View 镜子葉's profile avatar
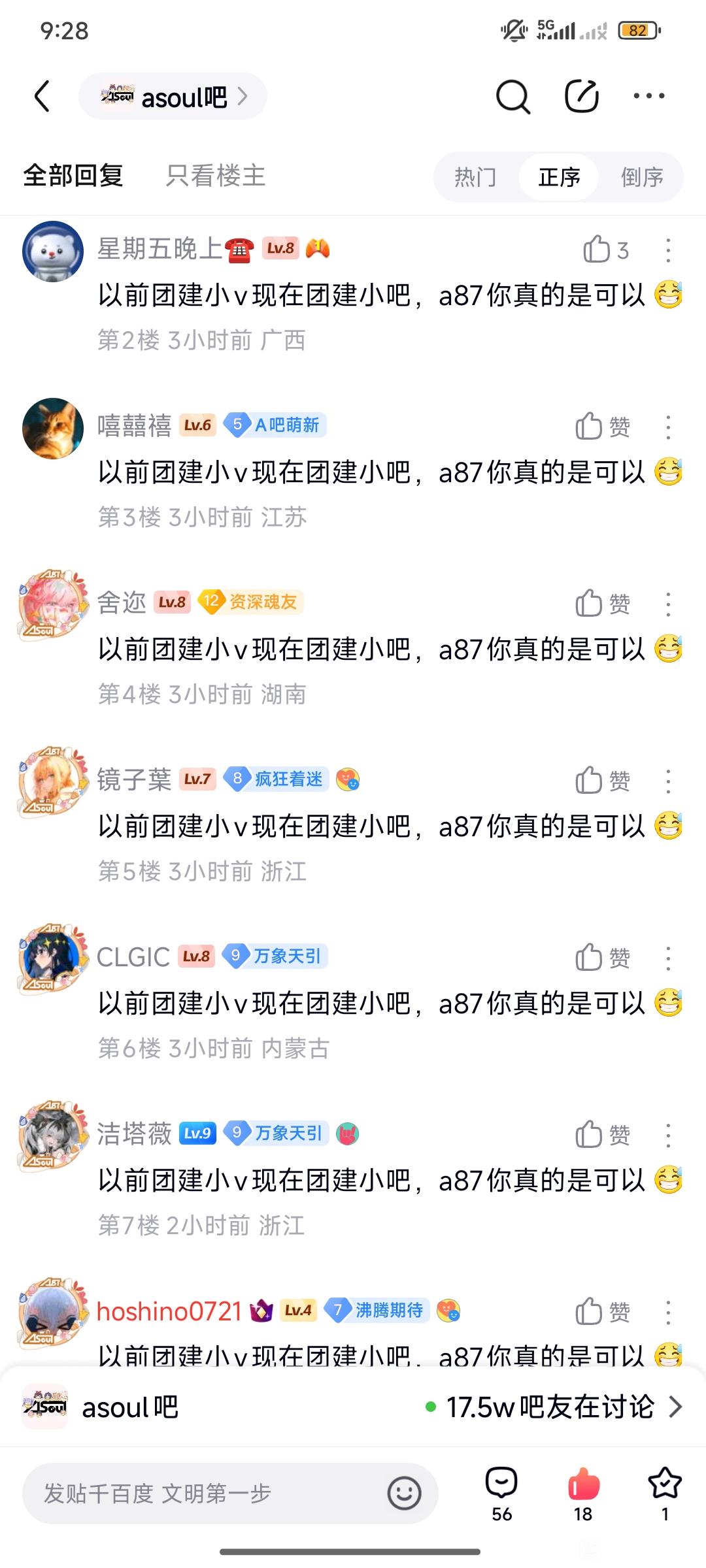 tap(52, 781)
